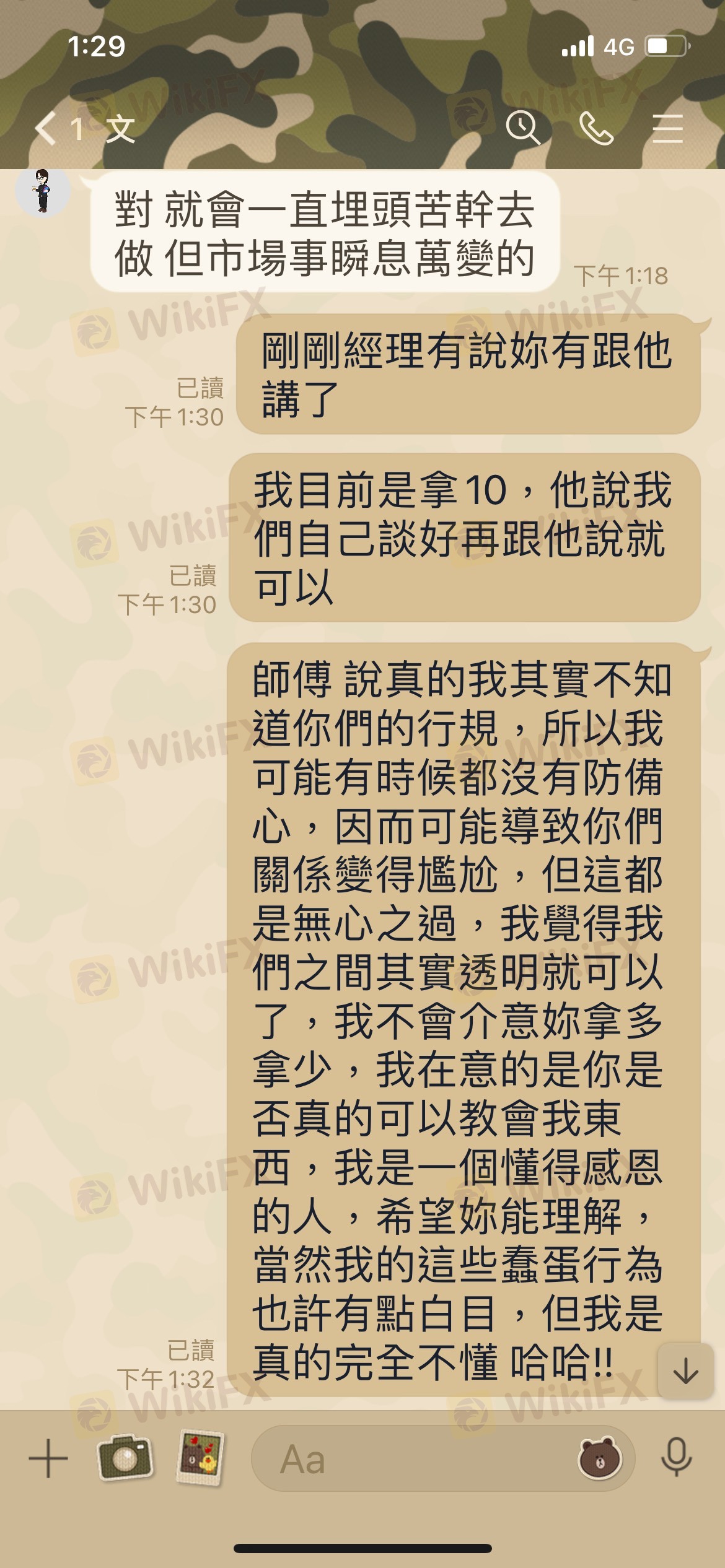Open the sticker and emoji panel
This screenshot has height=1568, width=725.
pos(599,1458)
